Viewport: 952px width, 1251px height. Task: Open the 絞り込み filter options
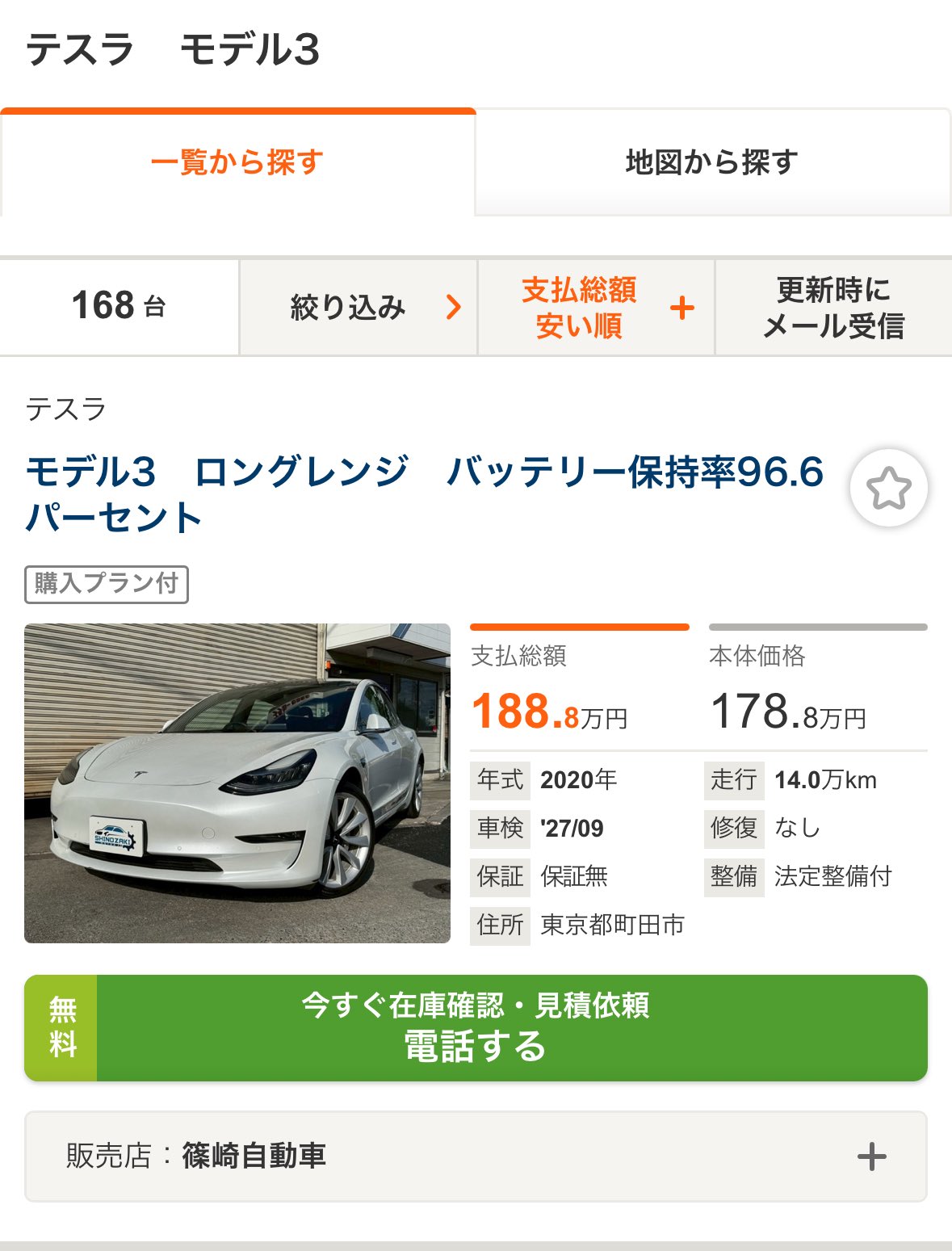click(358, 307)
